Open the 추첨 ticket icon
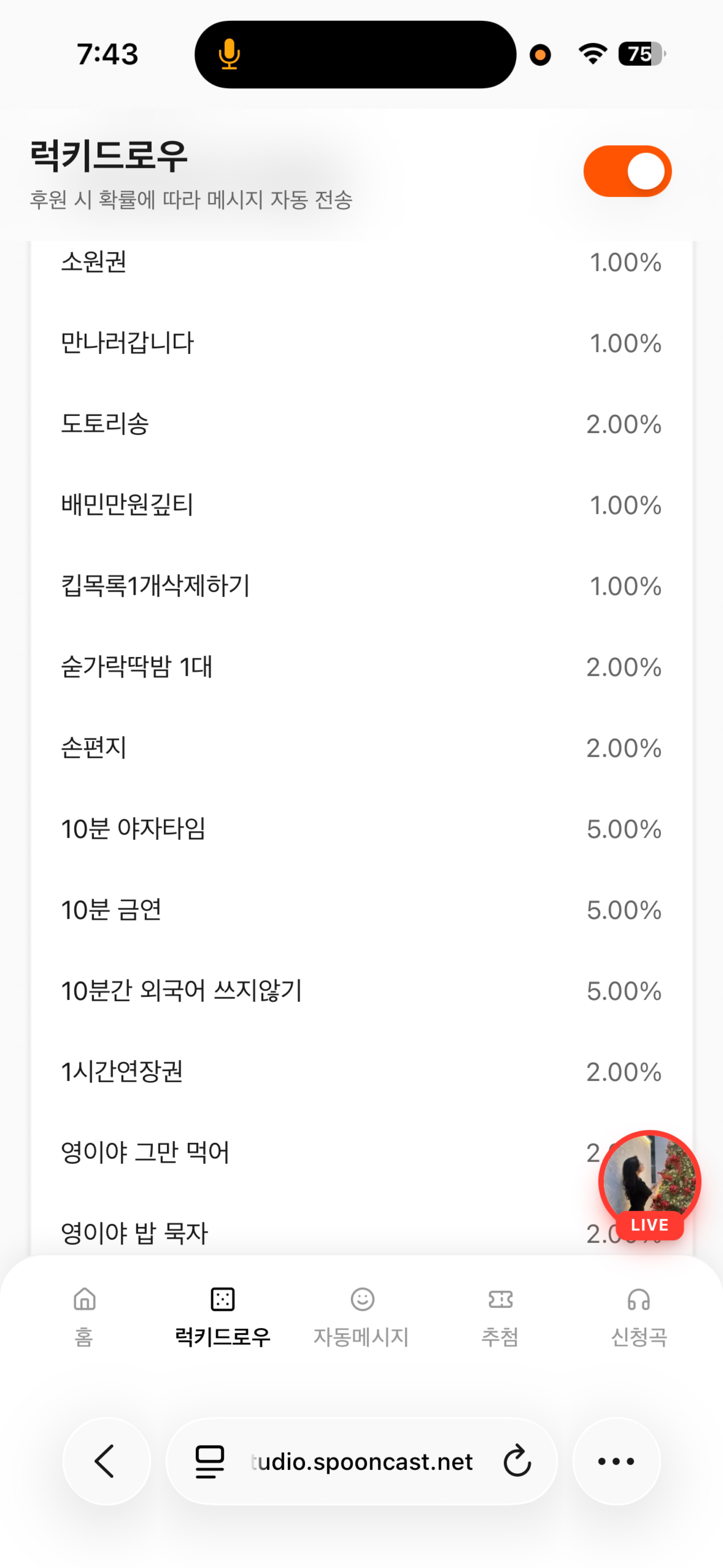 [x=501, y=1300]
